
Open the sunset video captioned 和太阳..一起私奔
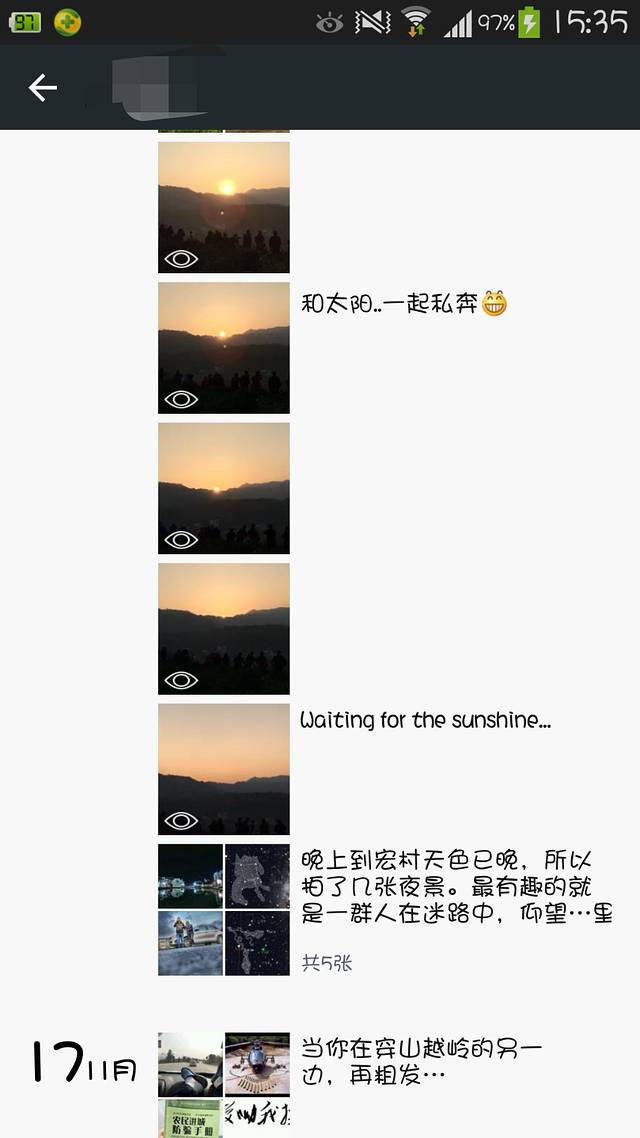point(224,348)
